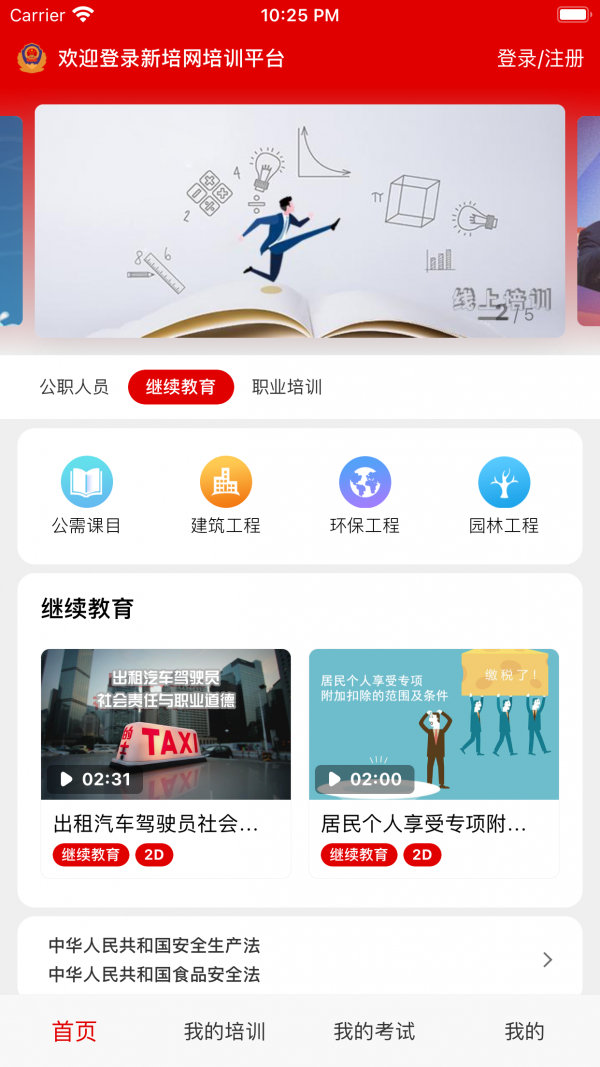
Task: Open the 线上培训 banner image
Action: coord(300,221)
